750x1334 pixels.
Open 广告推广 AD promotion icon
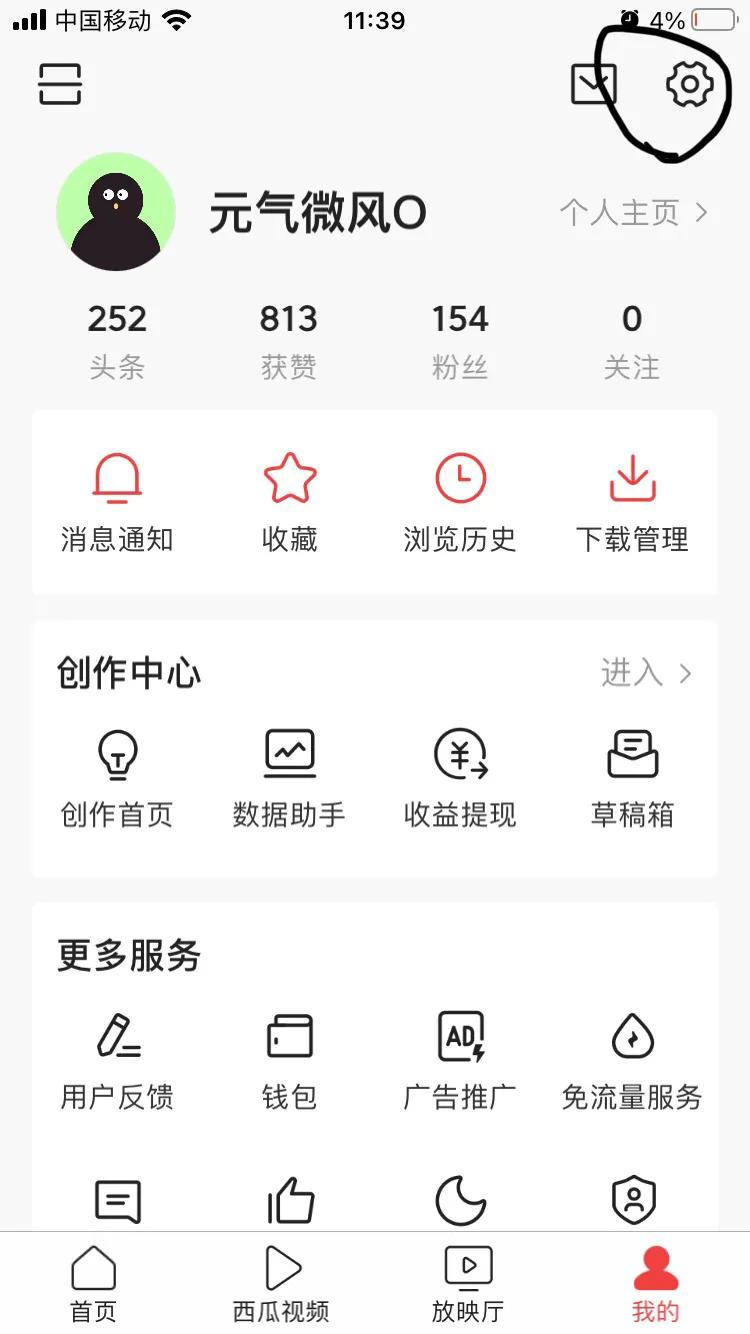461,1037
